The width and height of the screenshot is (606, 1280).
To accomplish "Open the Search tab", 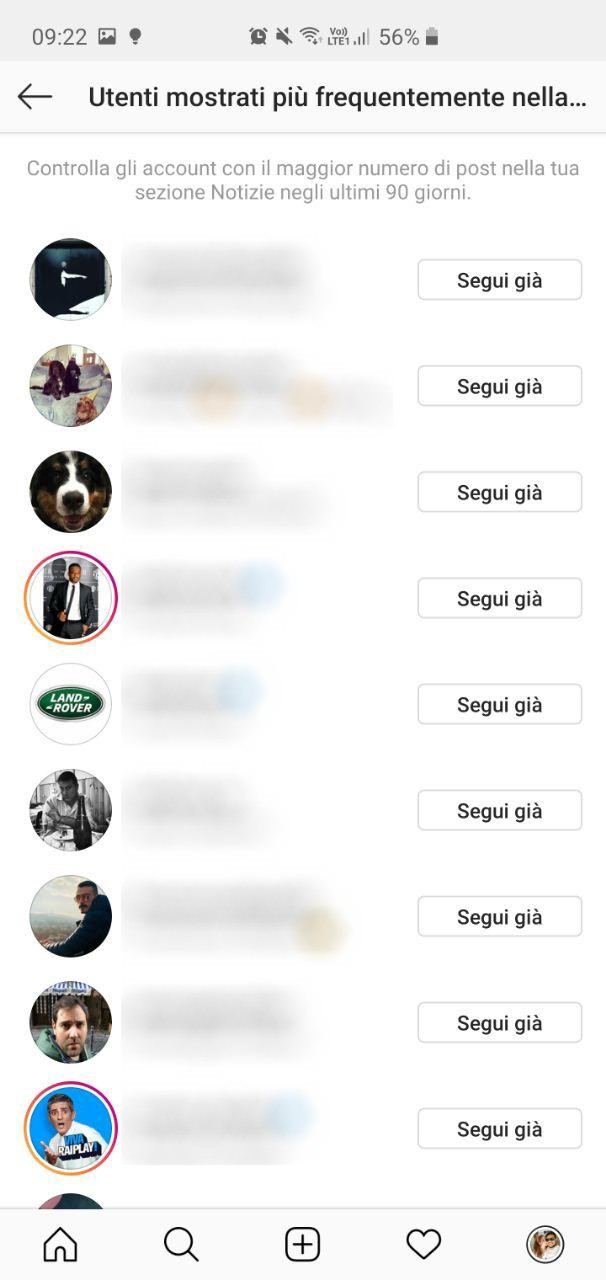I will 181,1244.
